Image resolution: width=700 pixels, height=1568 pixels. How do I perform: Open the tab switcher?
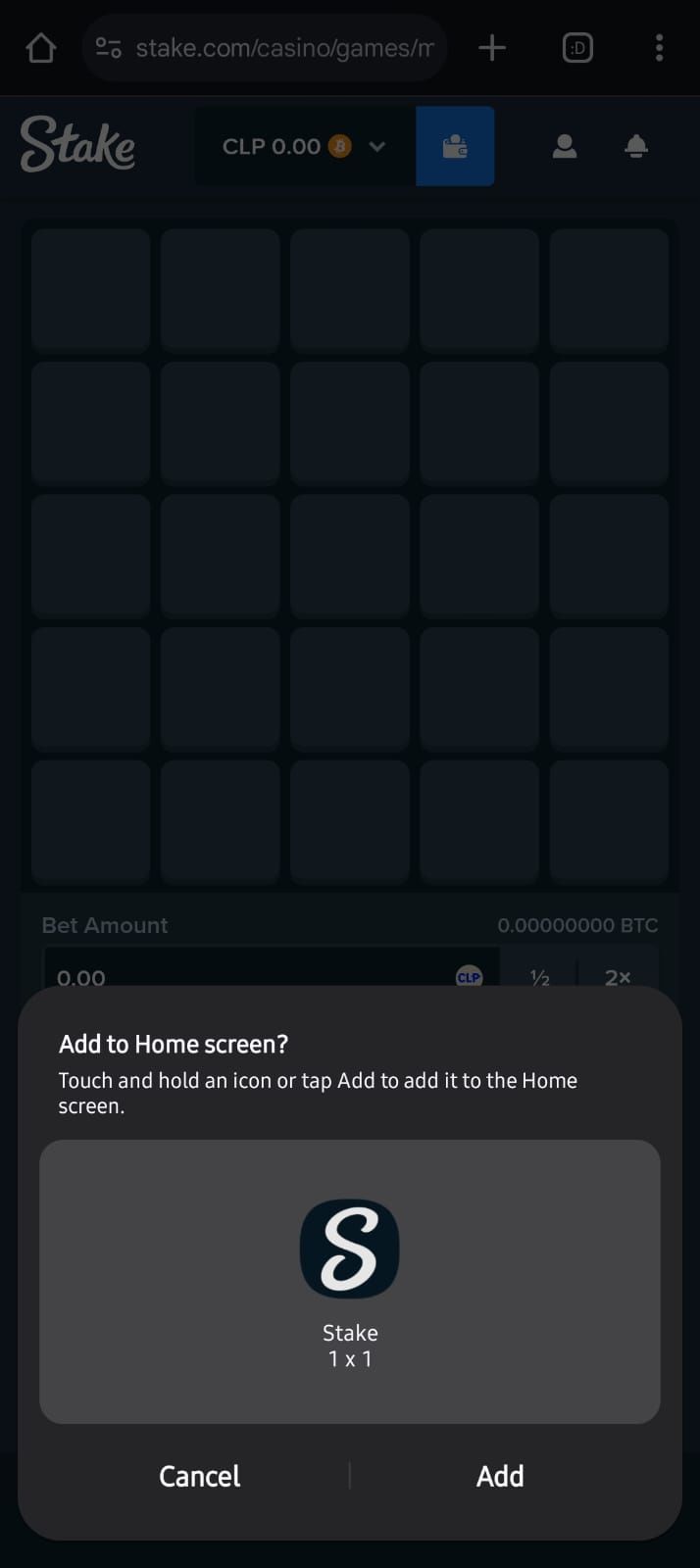[577, 47]
